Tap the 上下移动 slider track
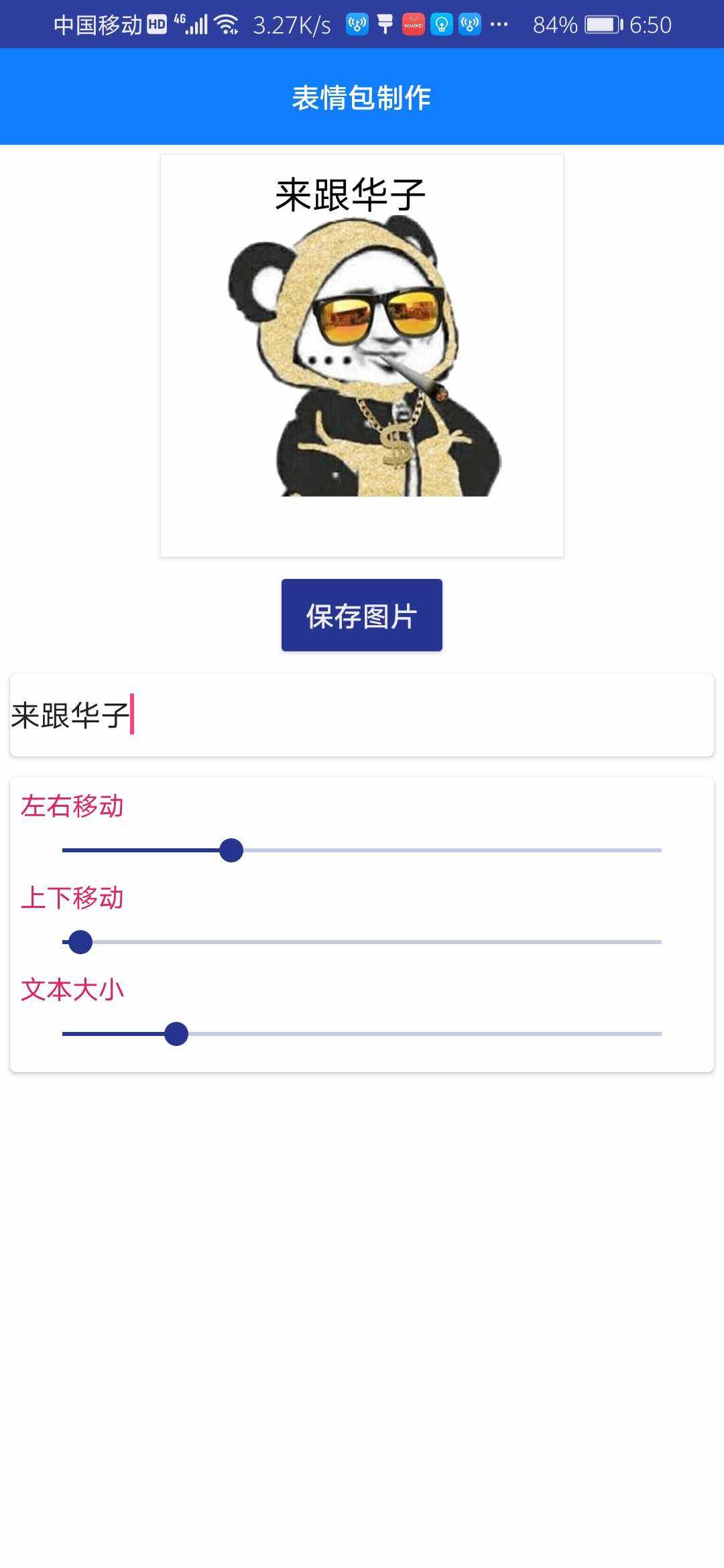This screenshot has height=1568, width=724. (362, 942)
